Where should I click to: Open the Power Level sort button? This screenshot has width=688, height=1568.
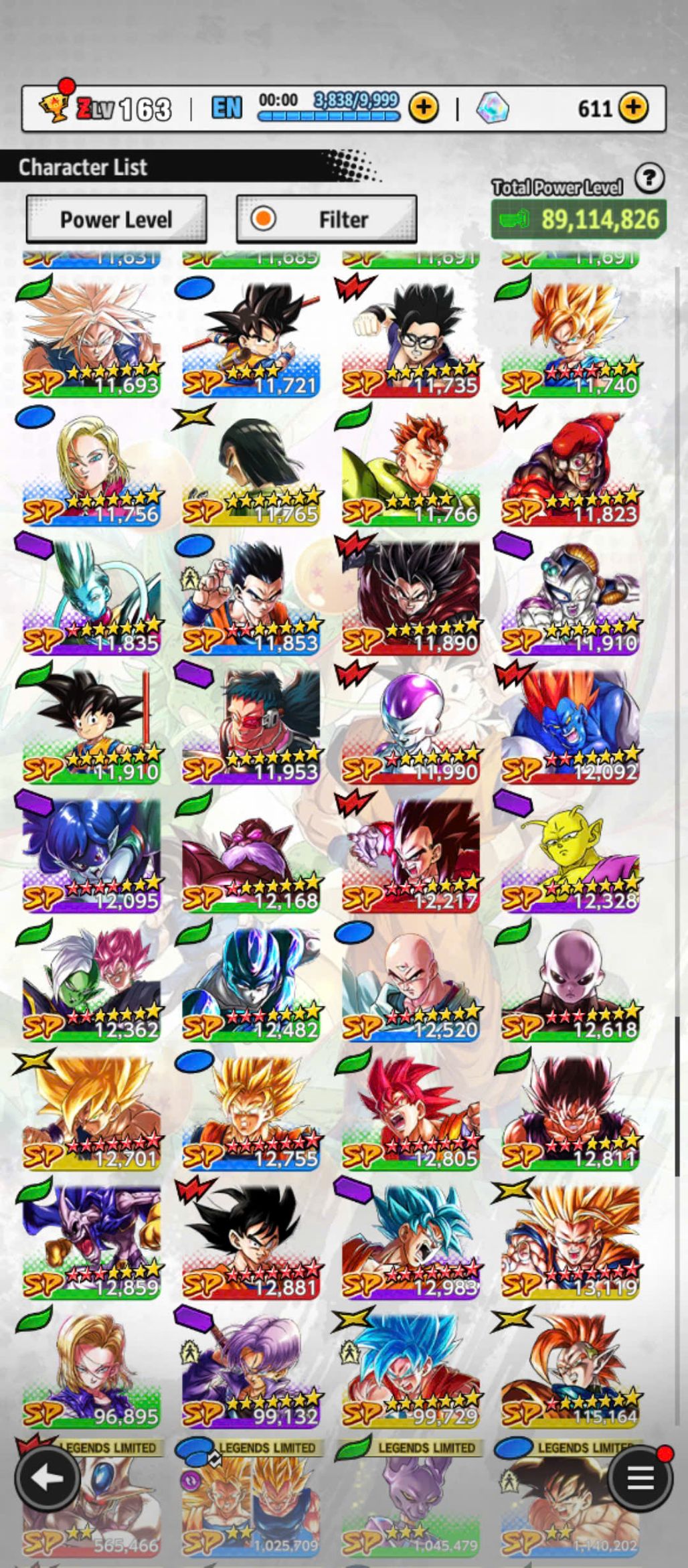point(116,219)
